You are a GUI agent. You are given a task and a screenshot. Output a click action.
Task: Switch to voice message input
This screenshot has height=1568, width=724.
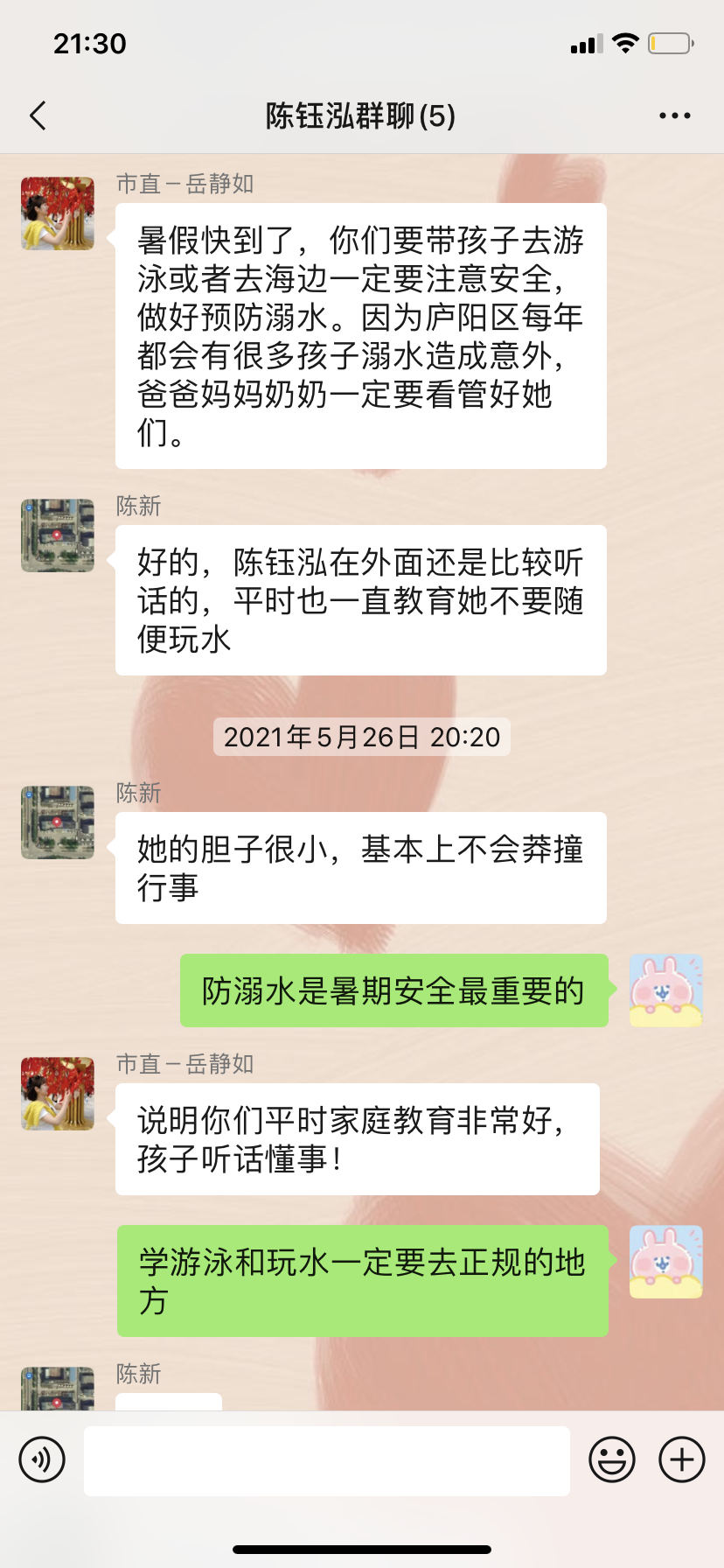[42, 1459]
